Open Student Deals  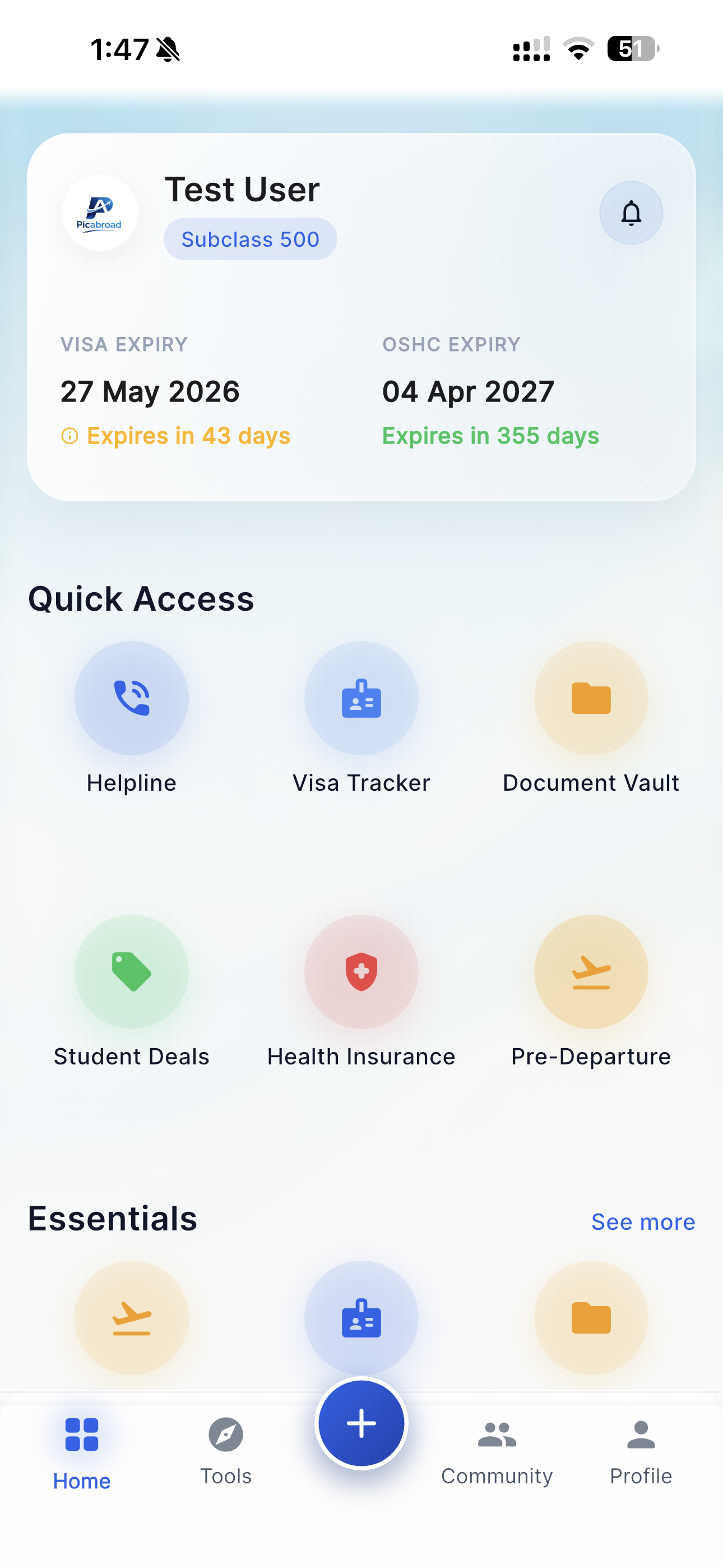(132, 972)
